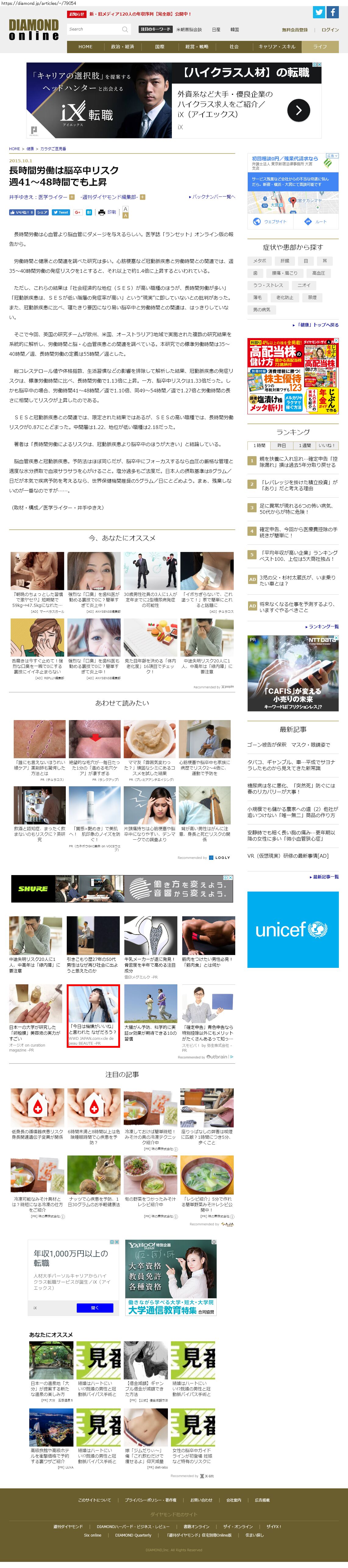Screen dimensions: 348x1568
Task: Focus the Search input box
Action: pos(95,29)
